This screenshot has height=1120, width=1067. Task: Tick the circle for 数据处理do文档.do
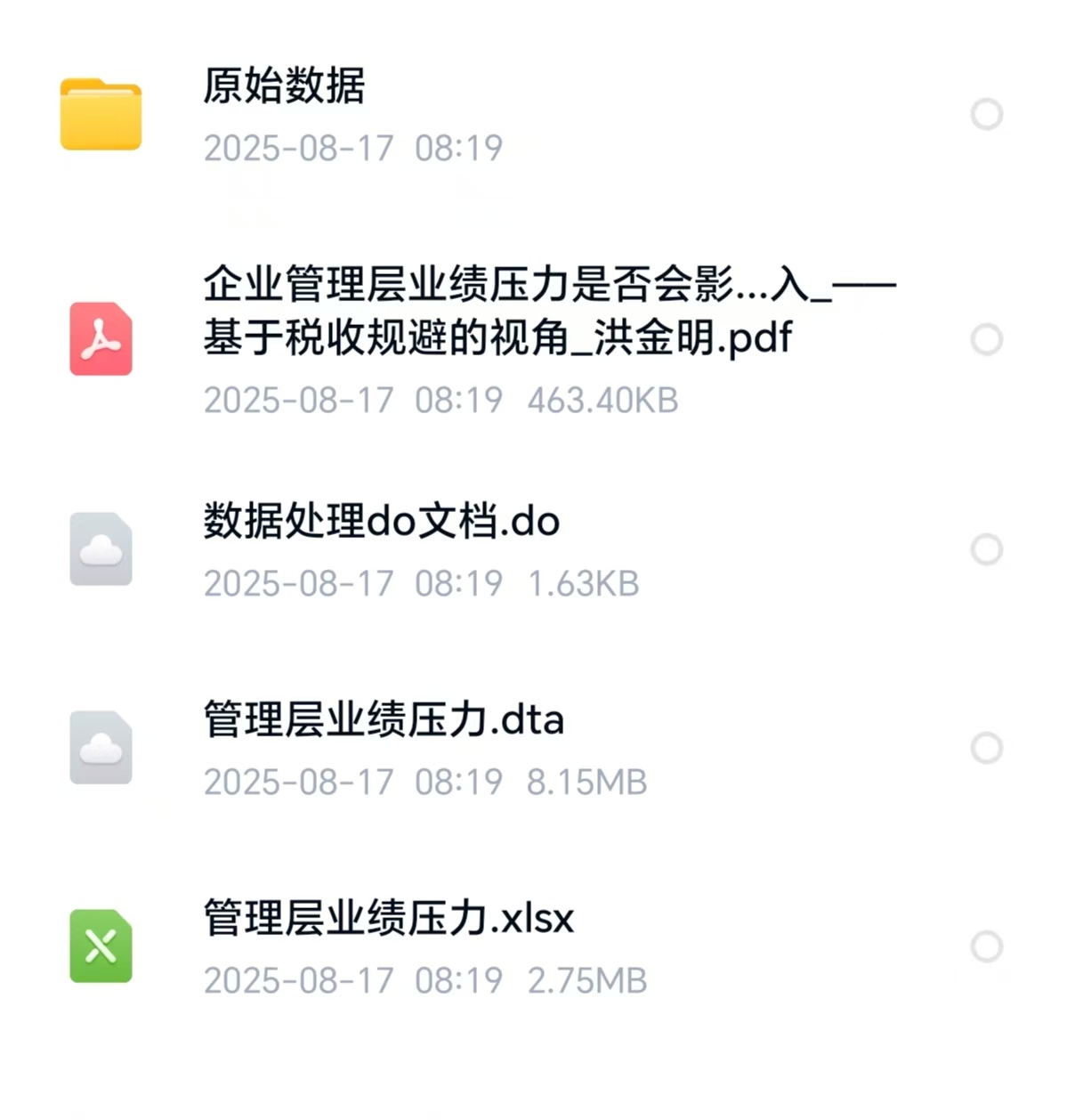tap(986, 549)
